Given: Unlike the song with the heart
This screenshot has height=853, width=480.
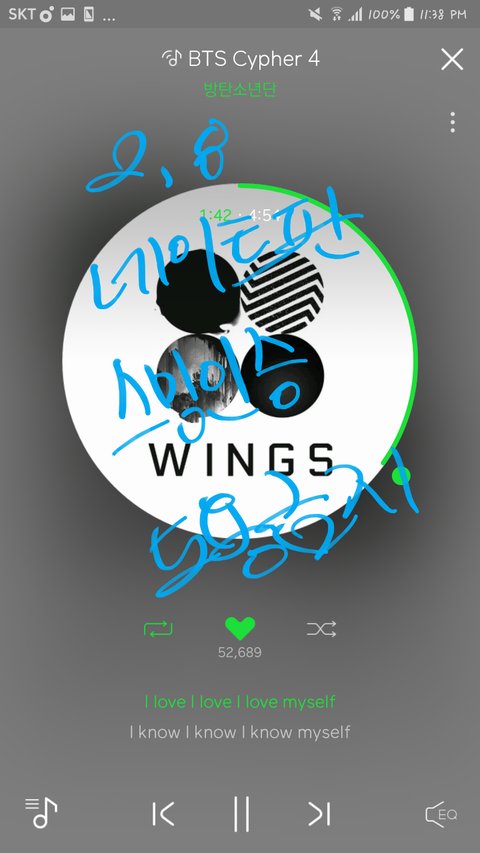Looking at the screenshot, I should coord(240,628).
